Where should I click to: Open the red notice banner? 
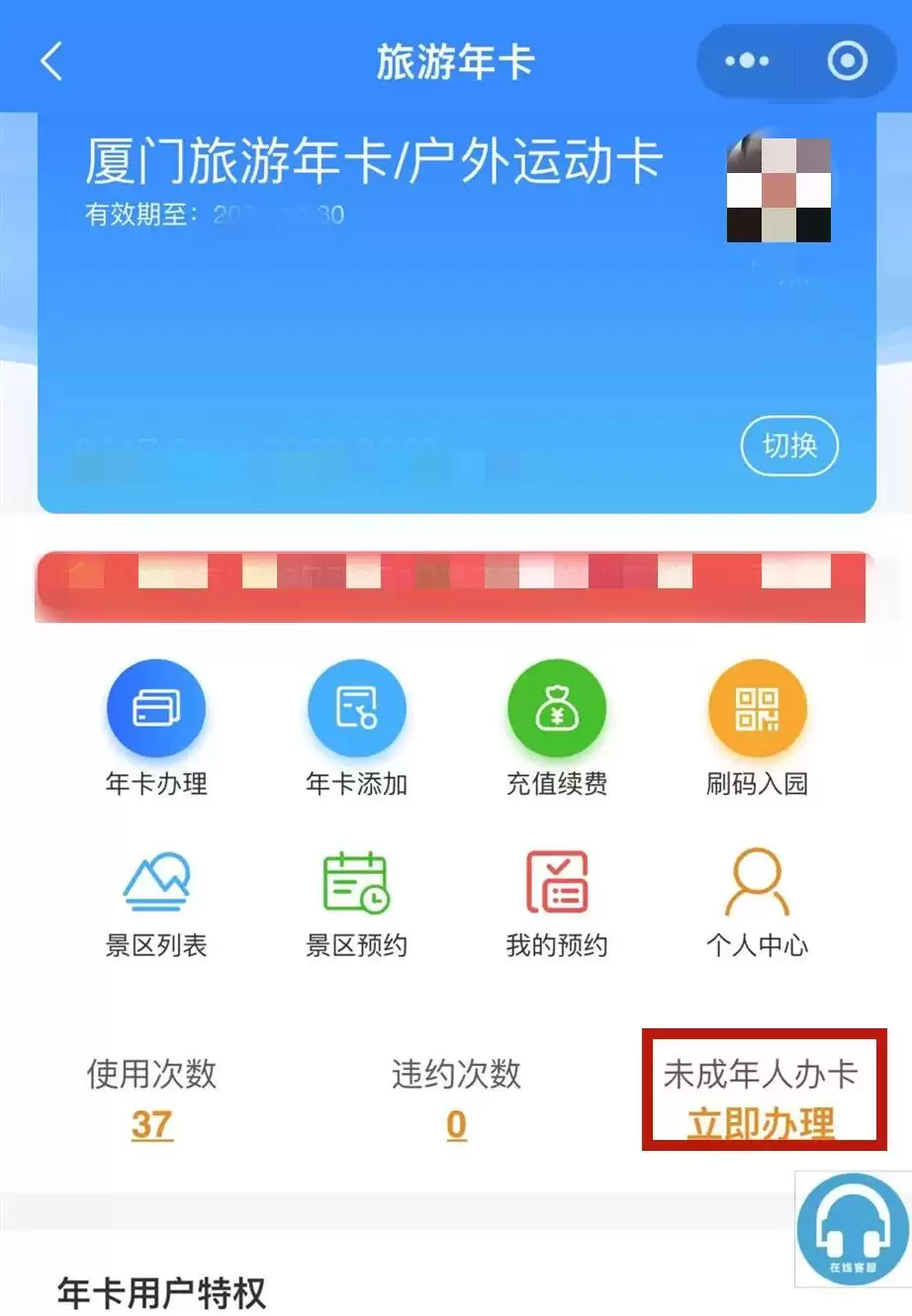tap(455, 587)
